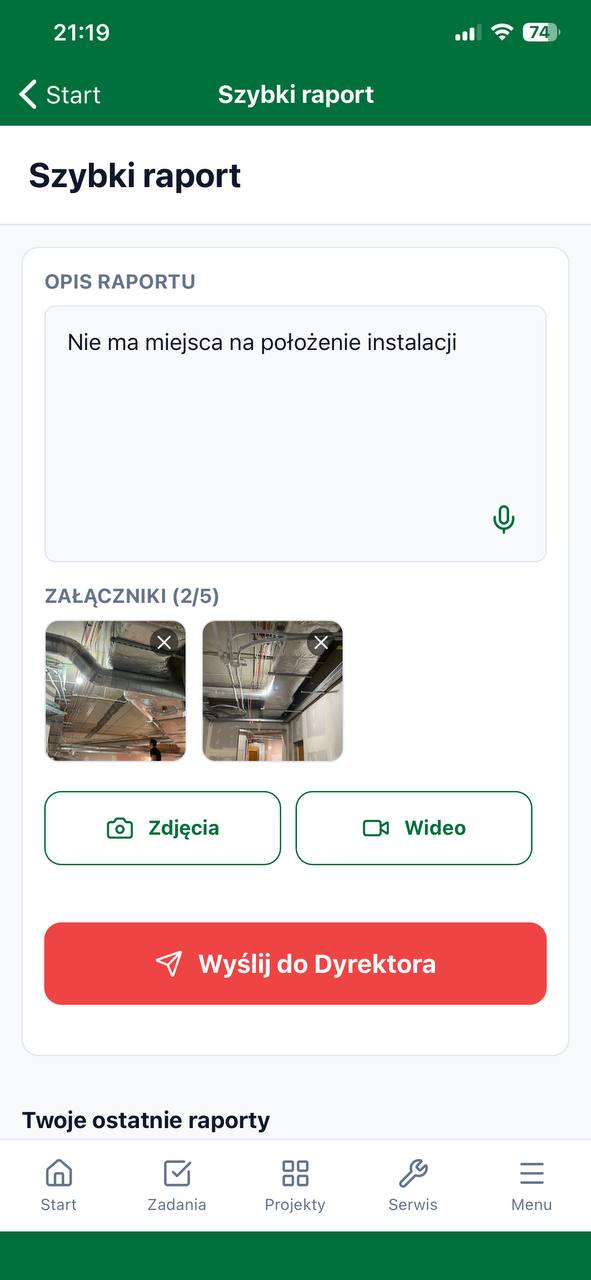Open the second attachment thumbnail
This screenshot has width=591, height=1280.
(272, 691)
